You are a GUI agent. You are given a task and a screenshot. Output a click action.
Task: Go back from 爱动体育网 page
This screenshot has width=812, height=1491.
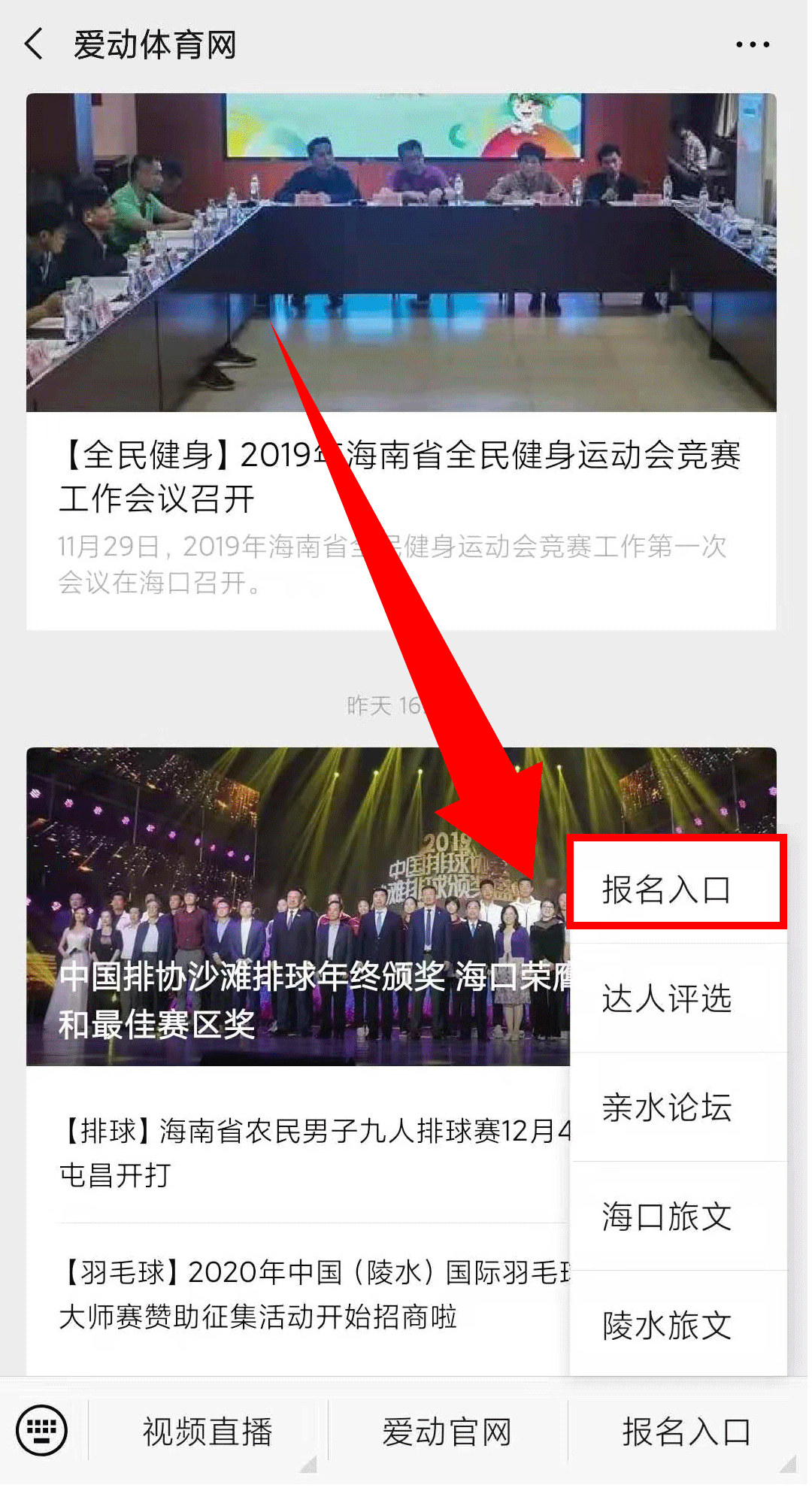coord(34,44)
